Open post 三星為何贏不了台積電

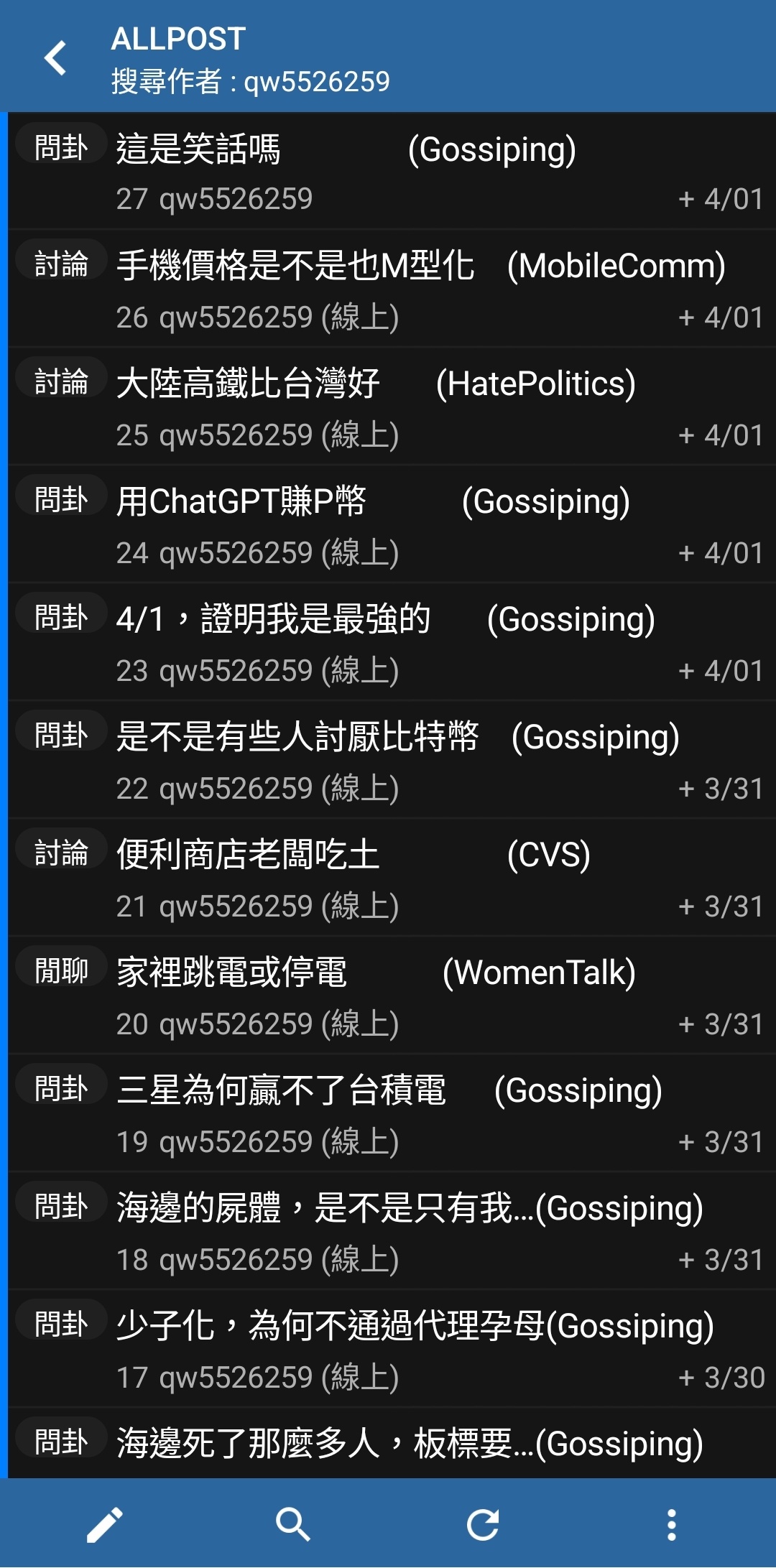392,1113
